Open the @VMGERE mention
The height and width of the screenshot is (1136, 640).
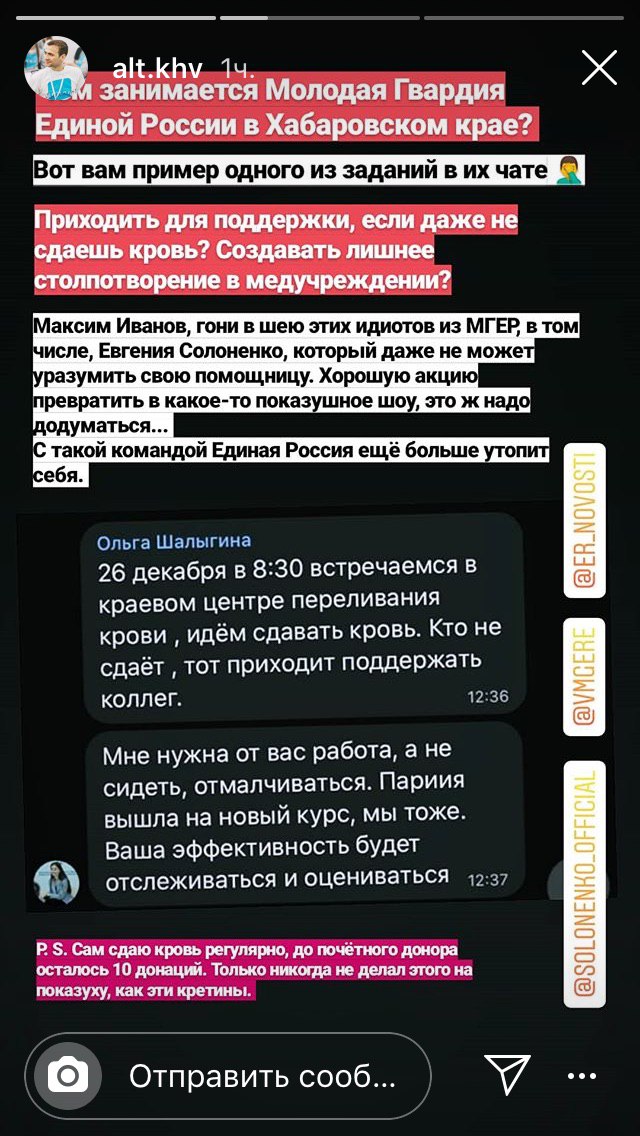point(585,675)
